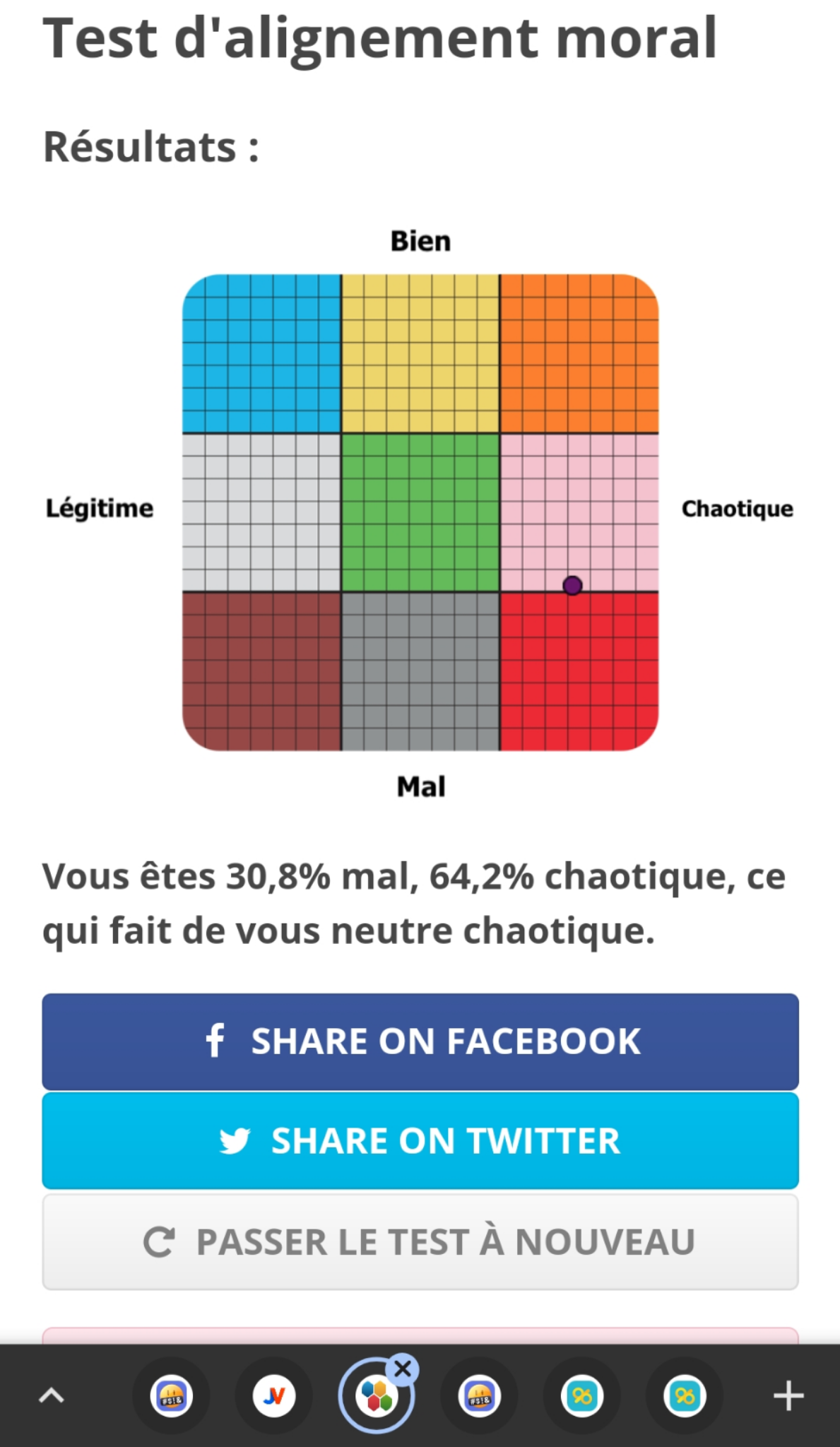
Task: Close the current browser tab
Action: pos(403,1369)
